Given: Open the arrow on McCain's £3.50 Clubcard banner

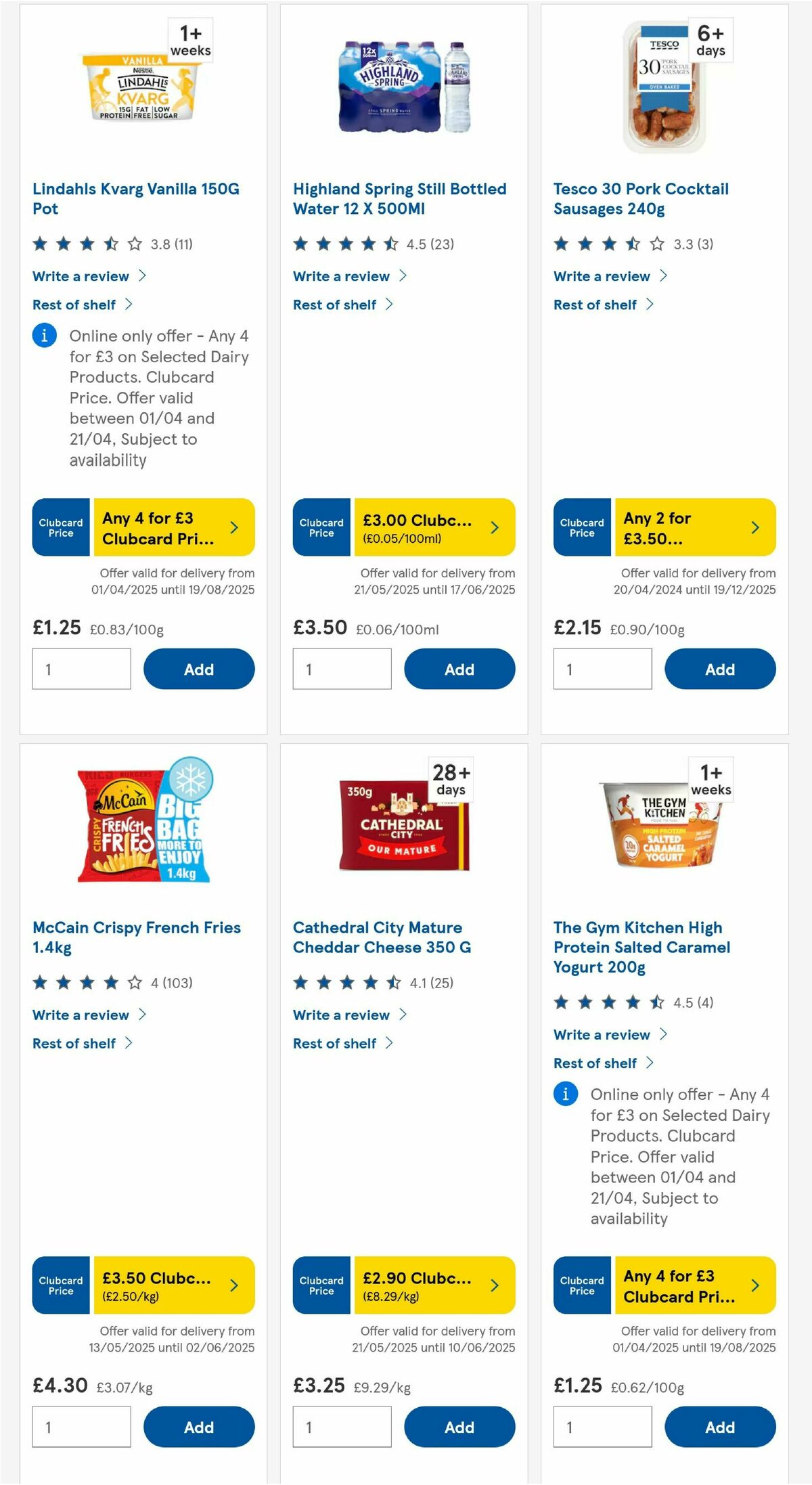Looking at the screenshot, I should coord(233,1285).
